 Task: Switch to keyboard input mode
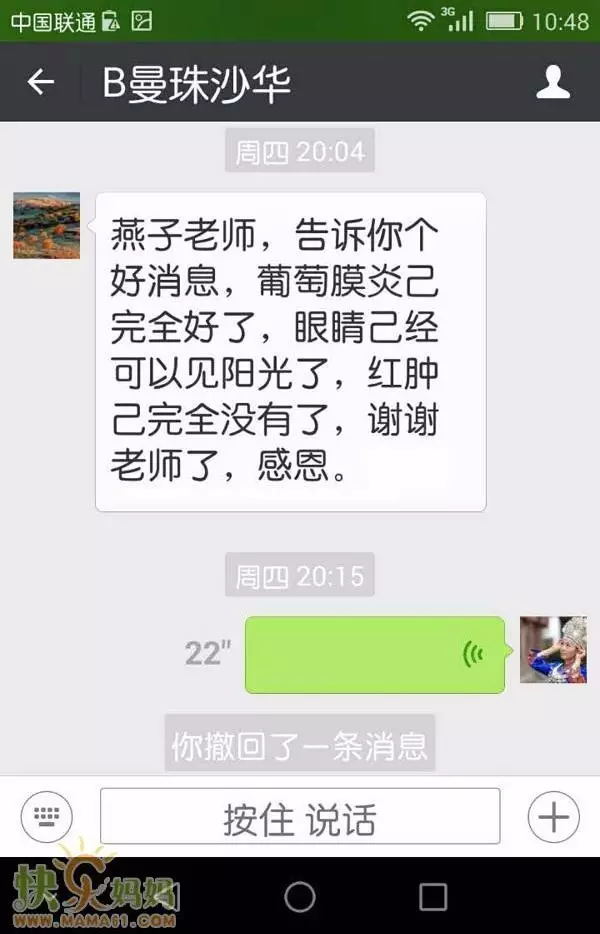pyautogui.click(x=46, y=817)
